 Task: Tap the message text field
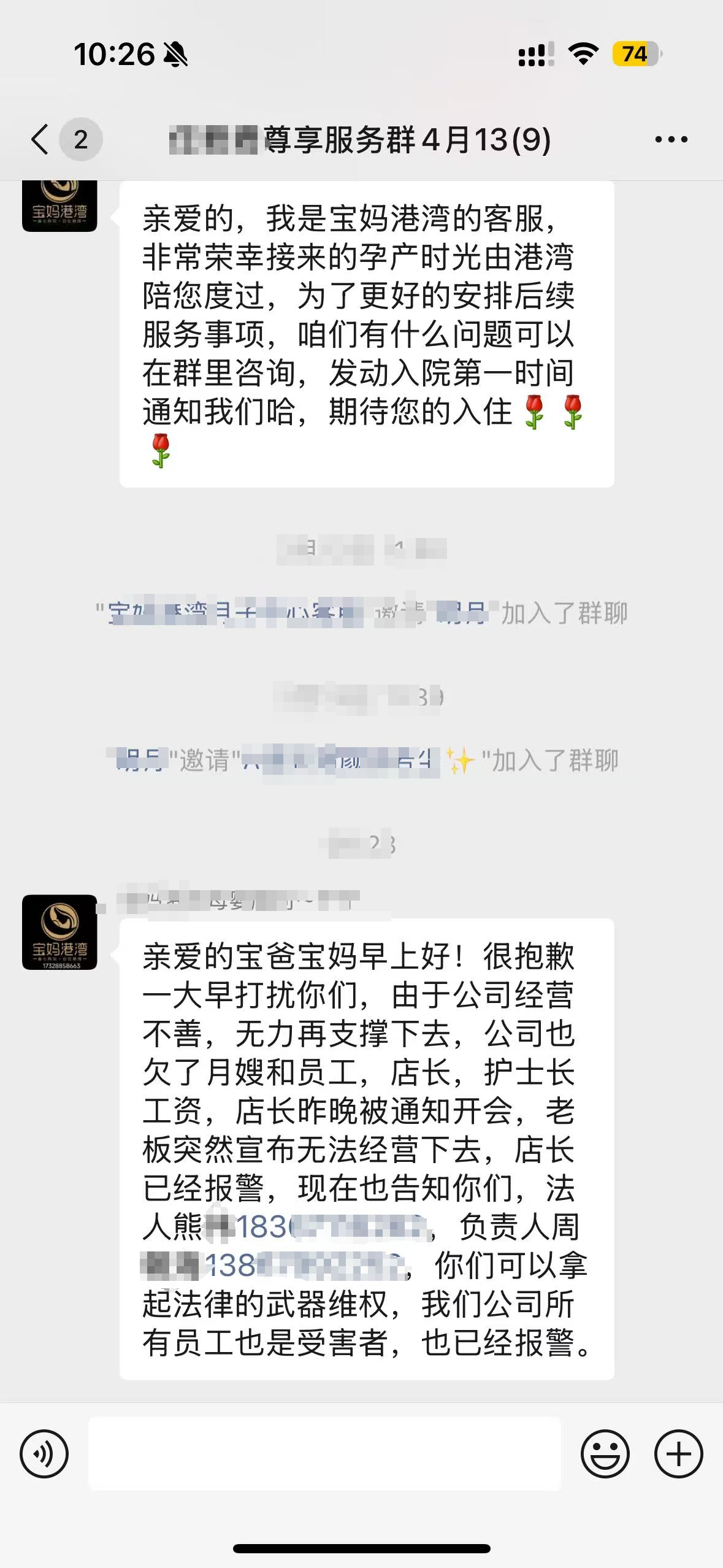click(324, 1453)
